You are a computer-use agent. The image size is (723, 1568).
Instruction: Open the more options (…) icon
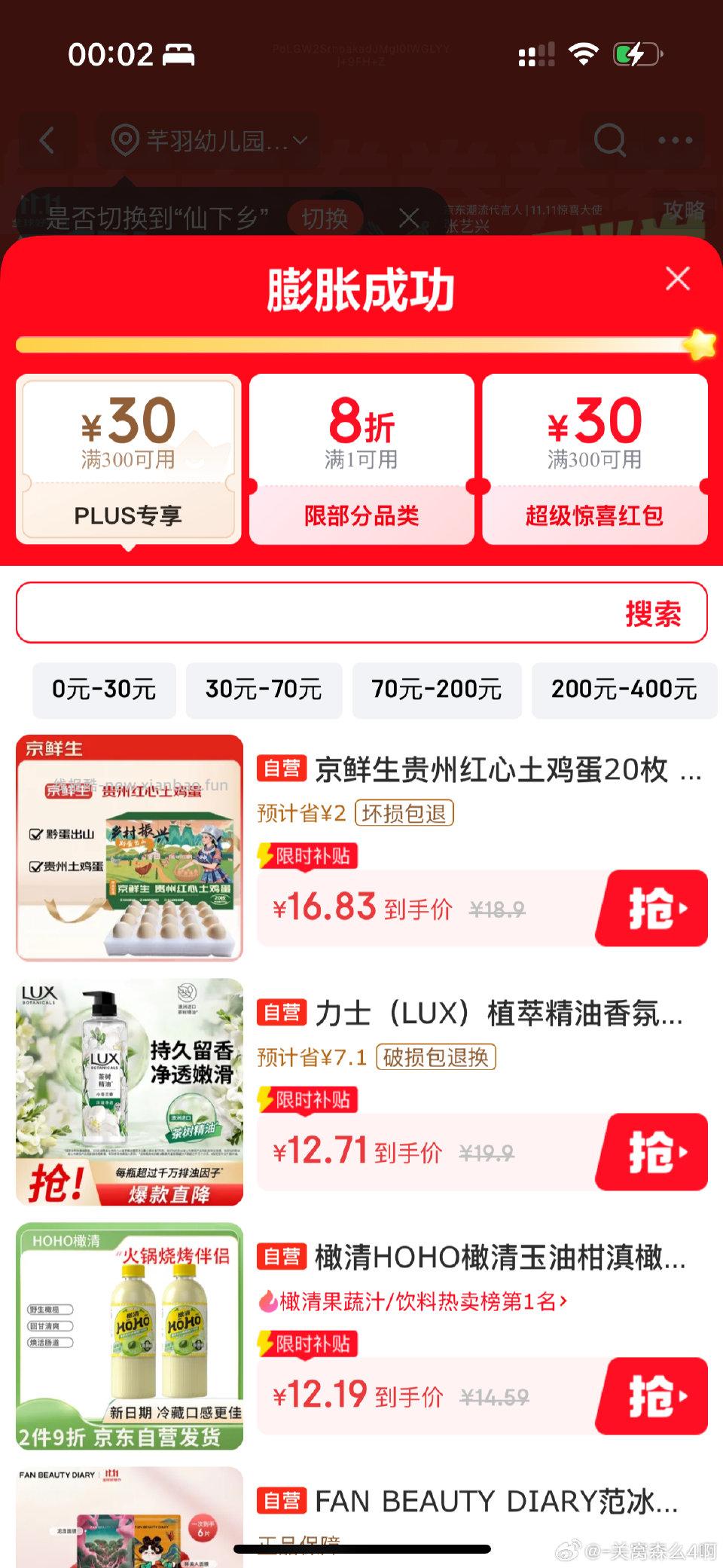(x=677, y=140)
